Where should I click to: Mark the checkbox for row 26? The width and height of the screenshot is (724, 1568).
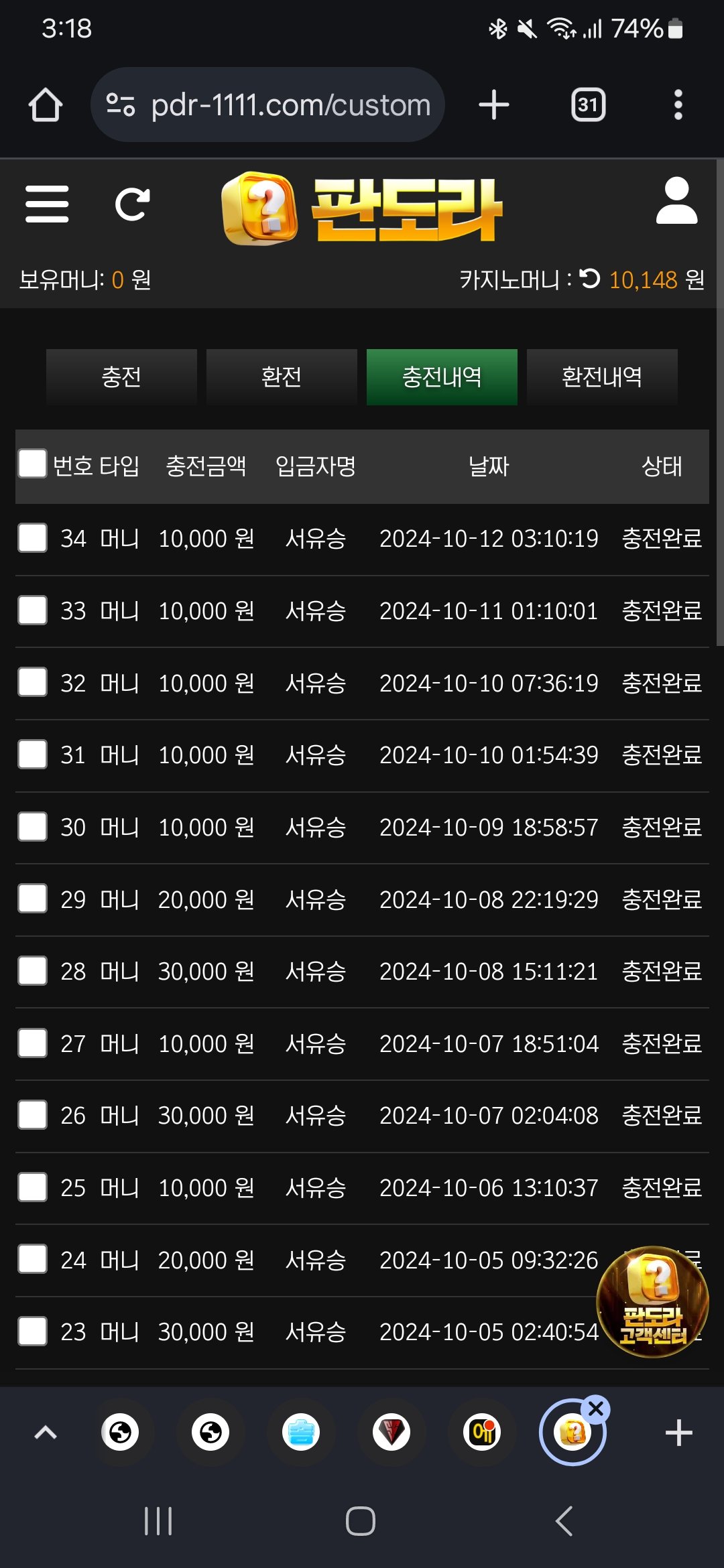33,1115
